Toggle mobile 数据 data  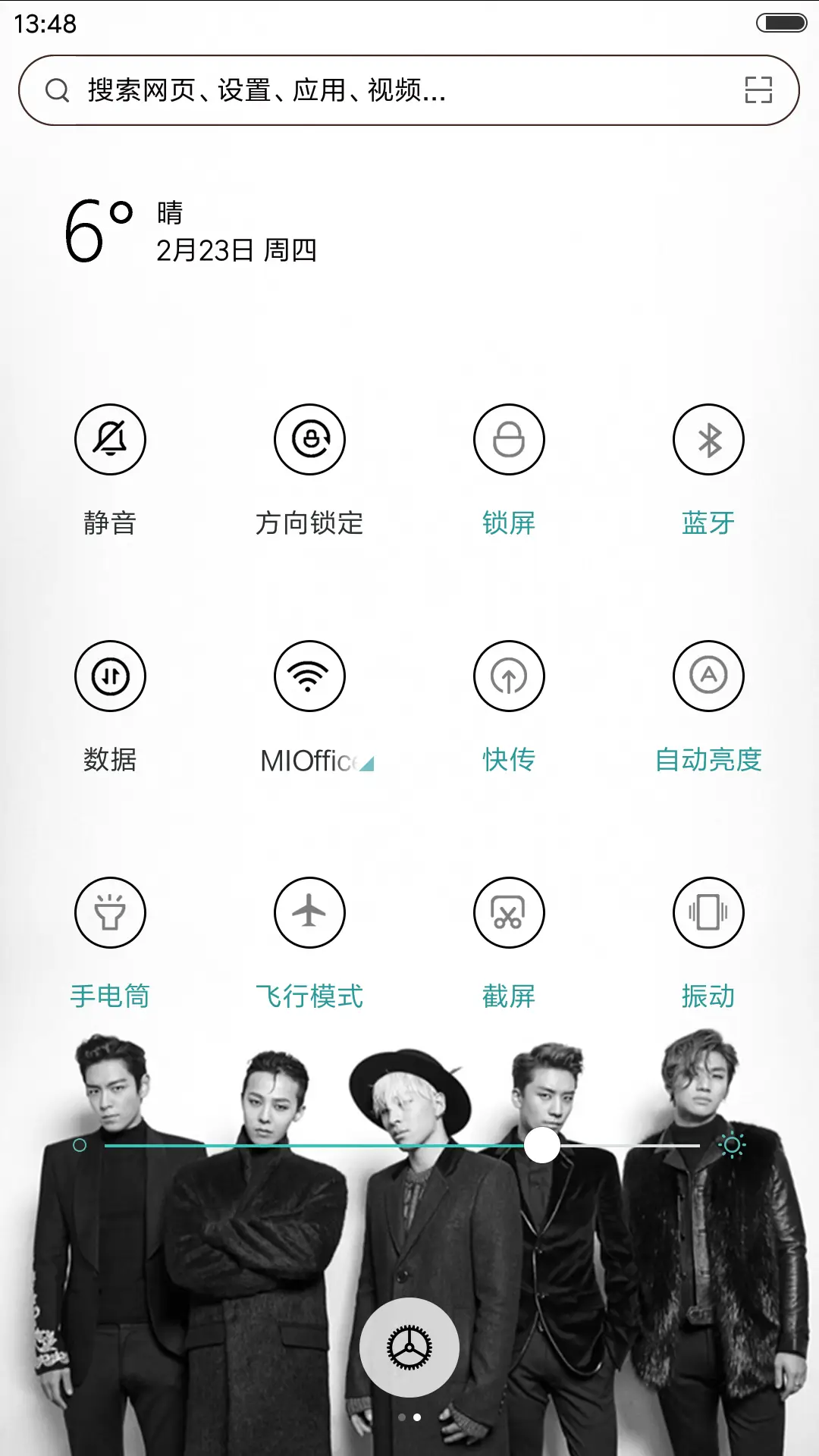pyautogui.click(x=110, y=676)
